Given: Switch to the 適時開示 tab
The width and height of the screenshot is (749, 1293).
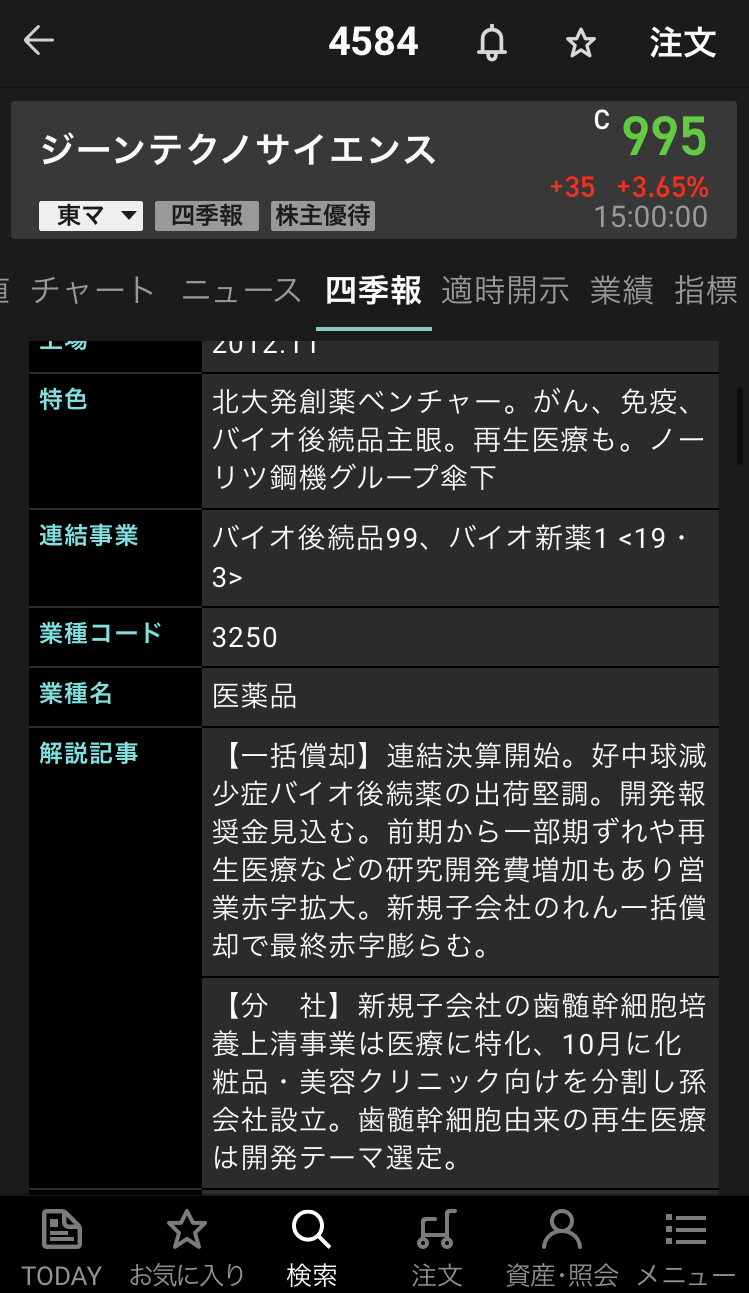Looking at the screenshot, I should coord(505,291).
